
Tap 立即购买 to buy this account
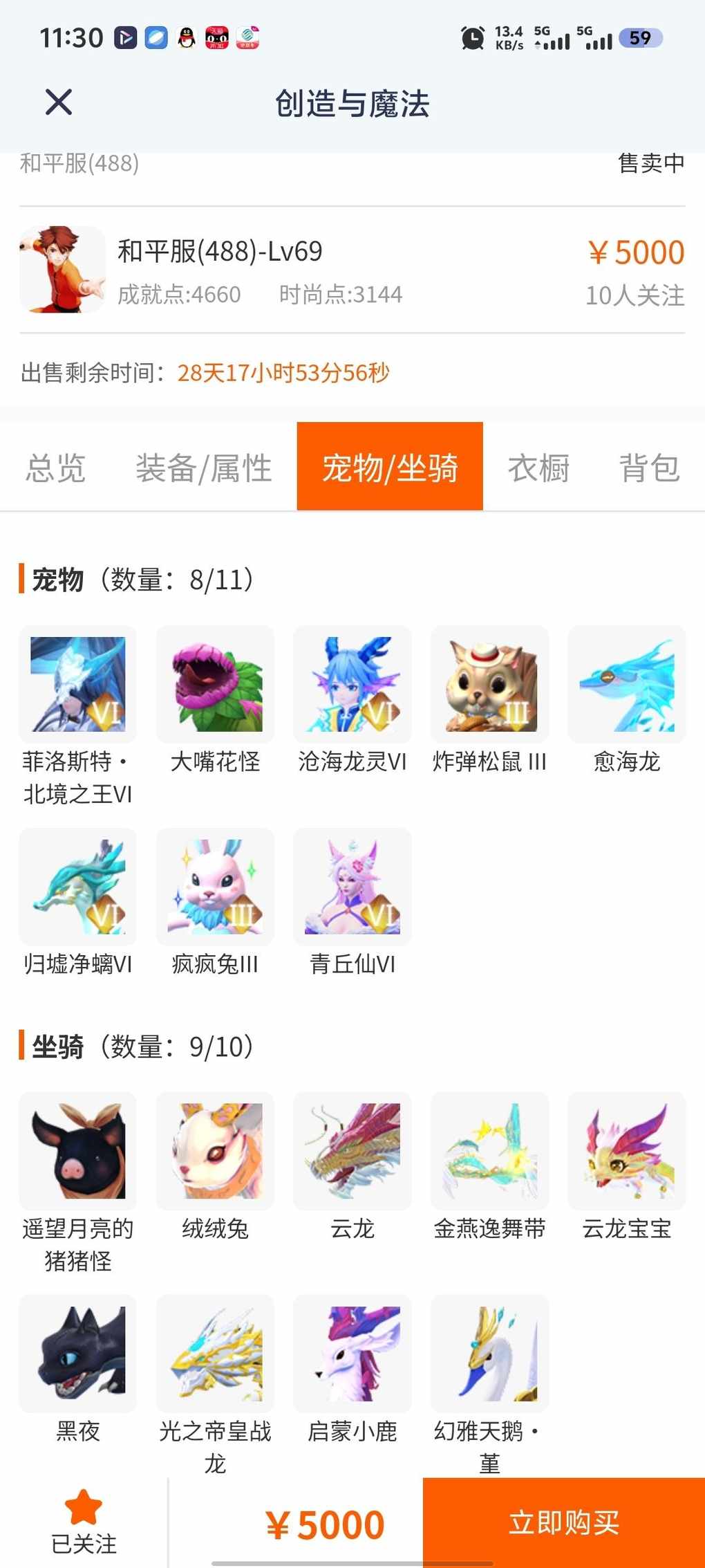click(563, 1522)
